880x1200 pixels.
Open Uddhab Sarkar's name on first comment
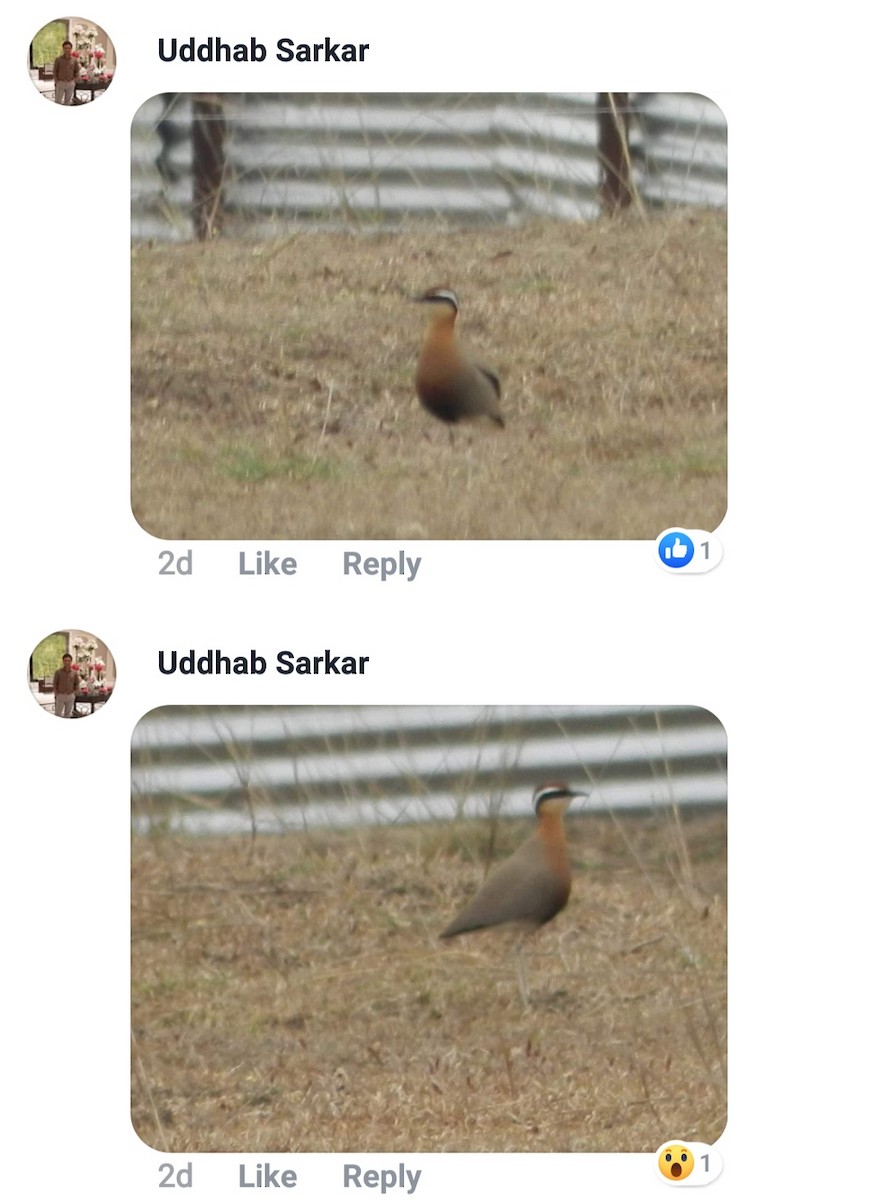point(263,50)
